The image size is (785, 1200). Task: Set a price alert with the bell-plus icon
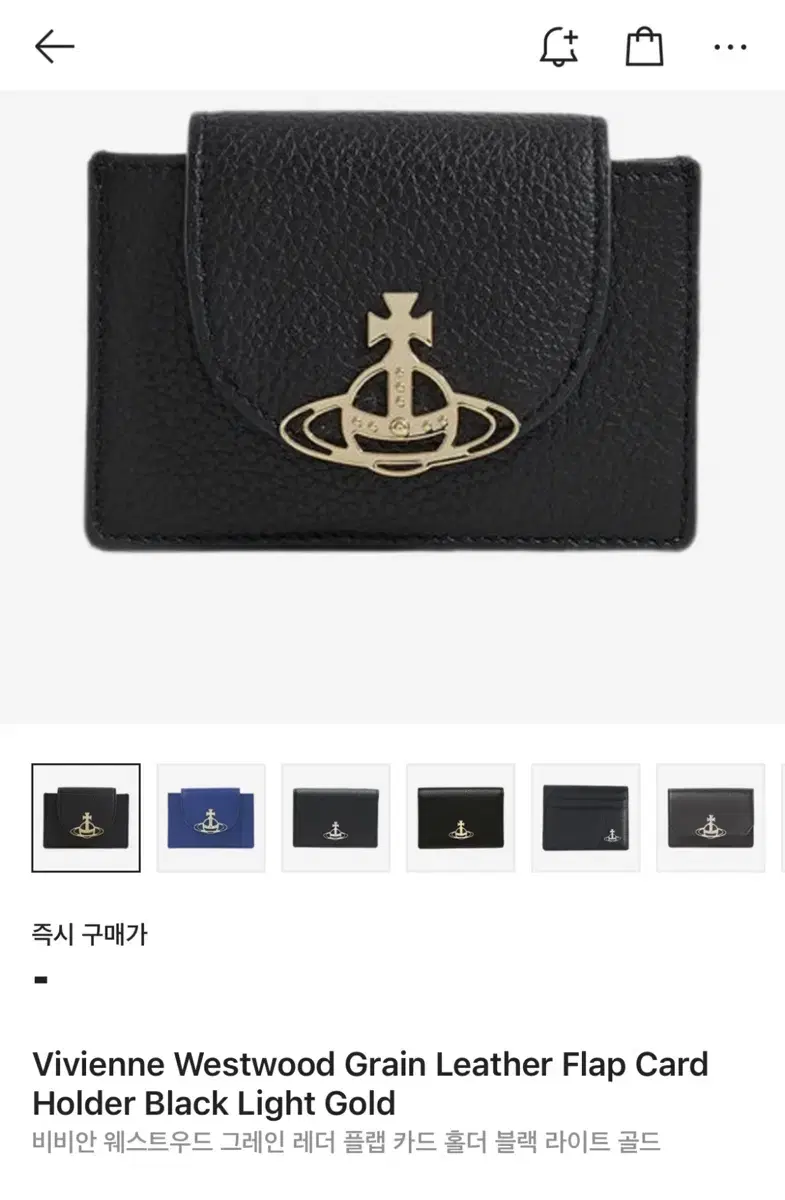click(x=560, y=46)
